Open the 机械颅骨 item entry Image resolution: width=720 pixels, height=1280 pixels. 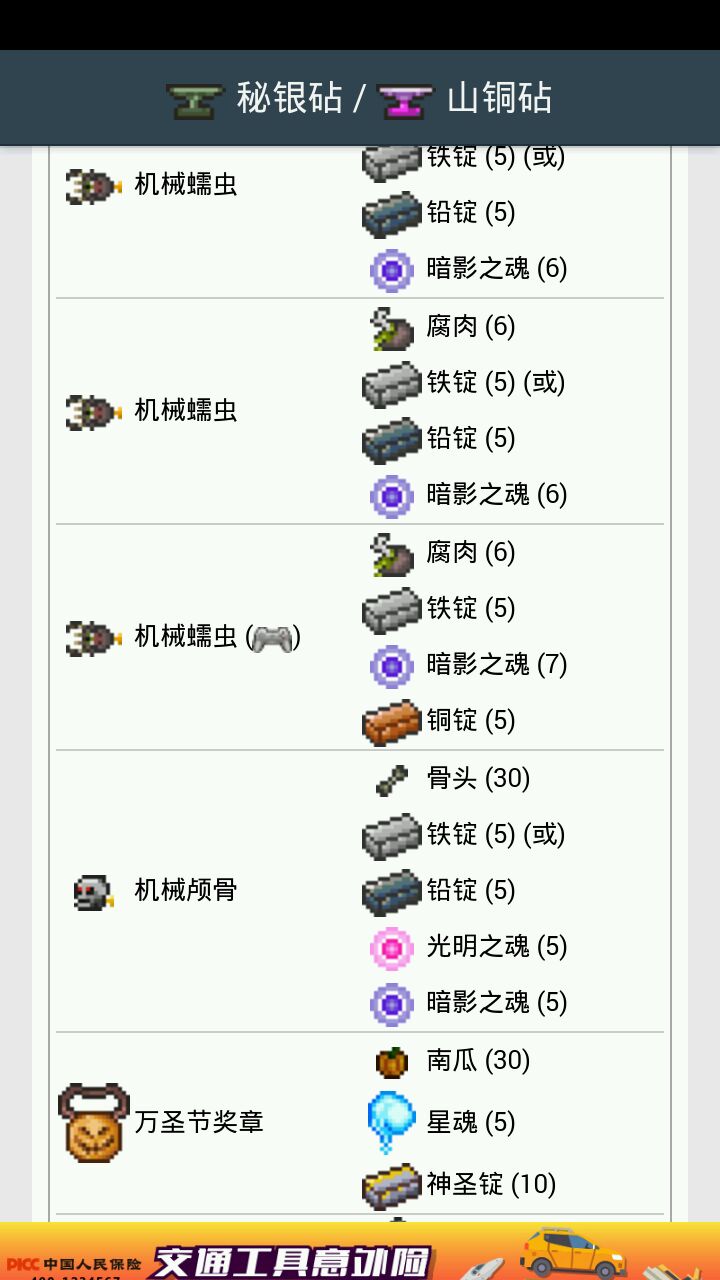click(x=186, y=890)
